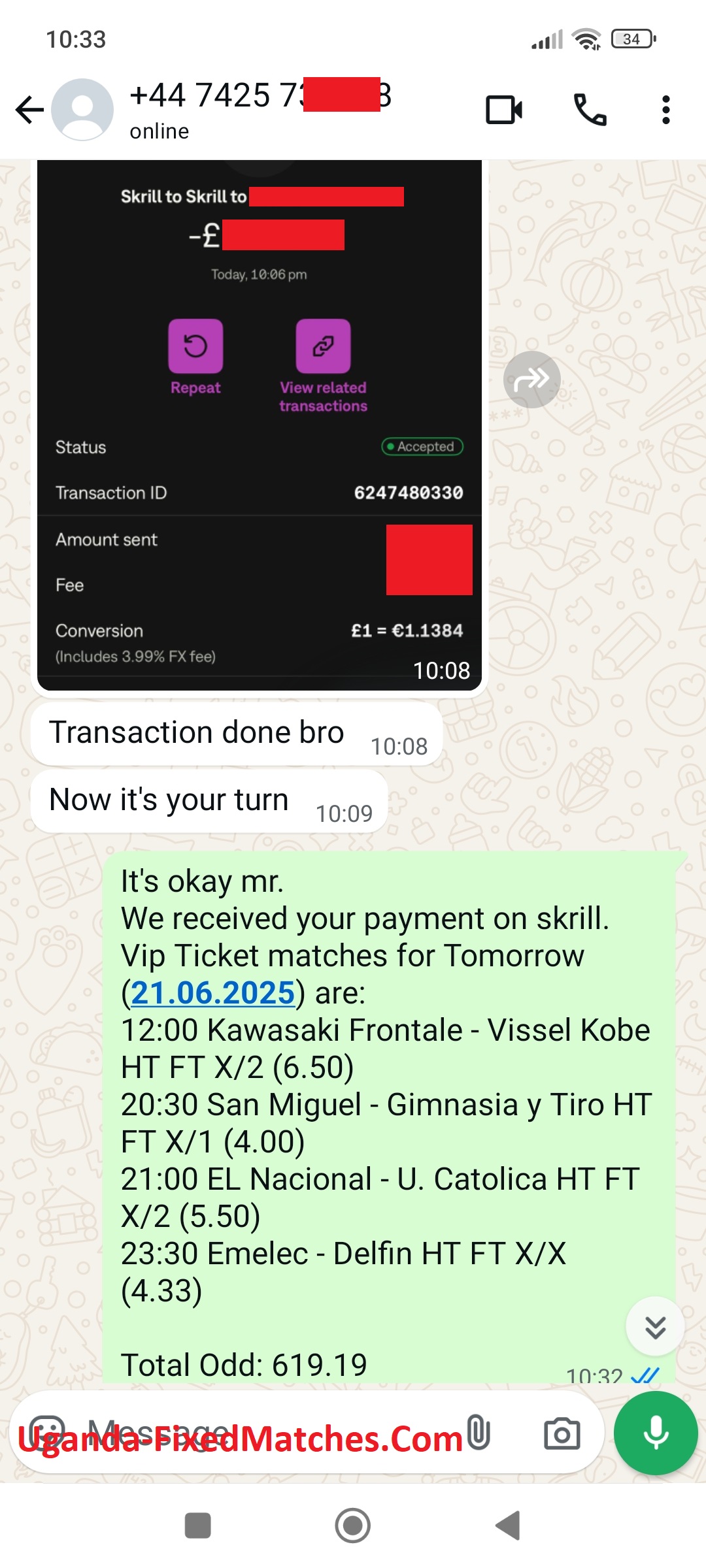
Task: Focus the message input field
Action: click(x=268, y=1433)
